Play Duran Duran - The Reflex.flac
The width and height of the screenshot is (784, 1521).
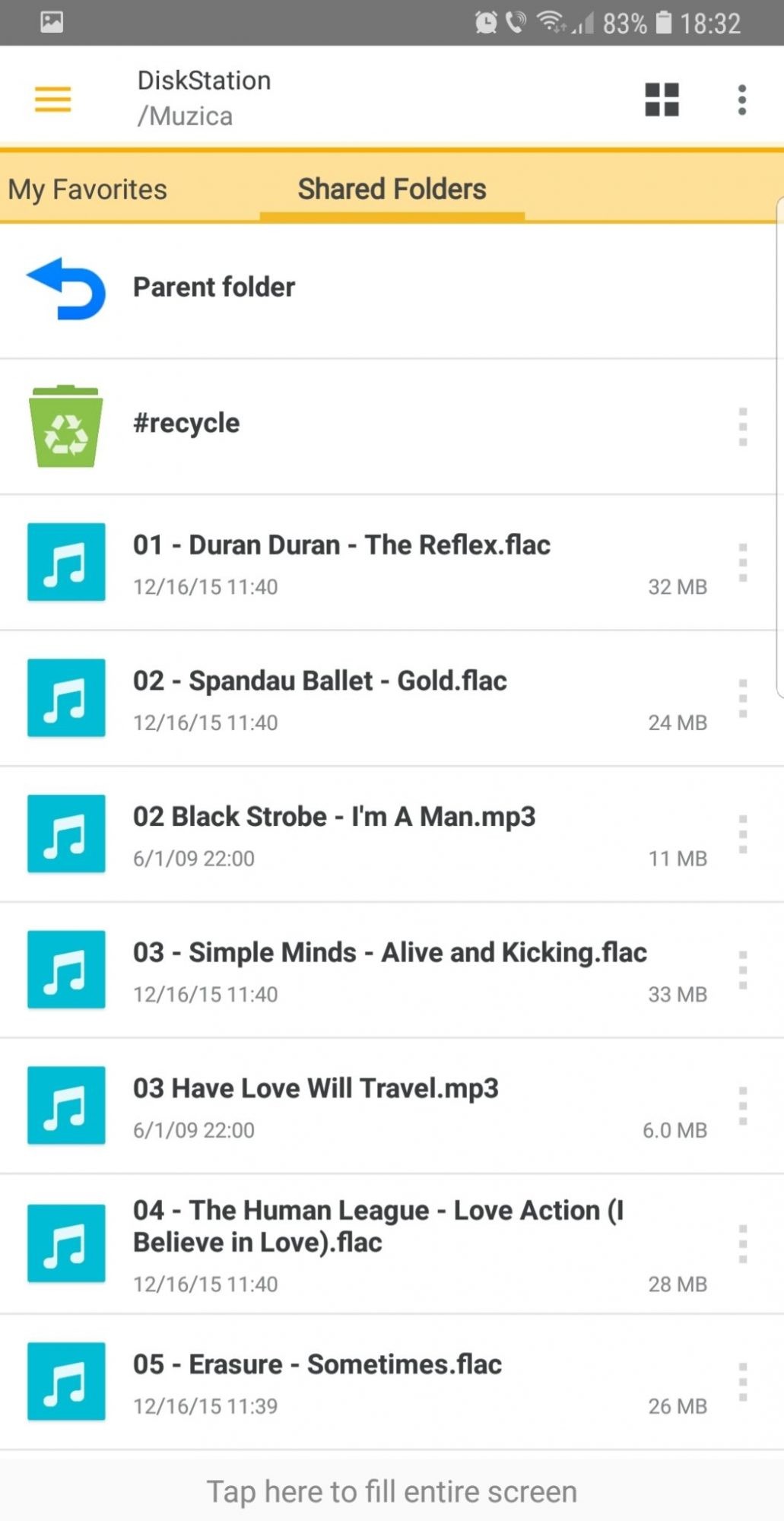(x=341, y=545)
